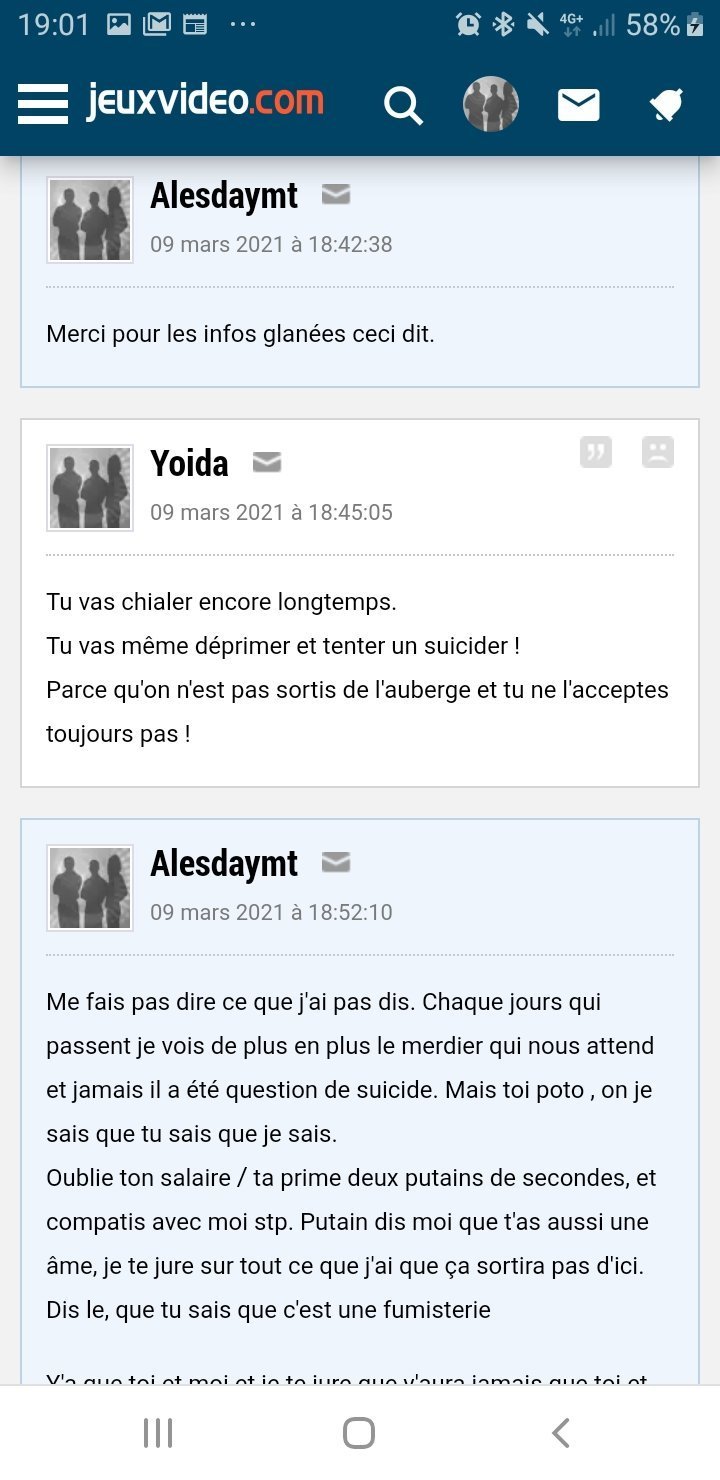The width and height of the screenshot is (720, 1480).
Task: Message Alesdaymt from the 18:52:10 post
Action: (336, 862)
